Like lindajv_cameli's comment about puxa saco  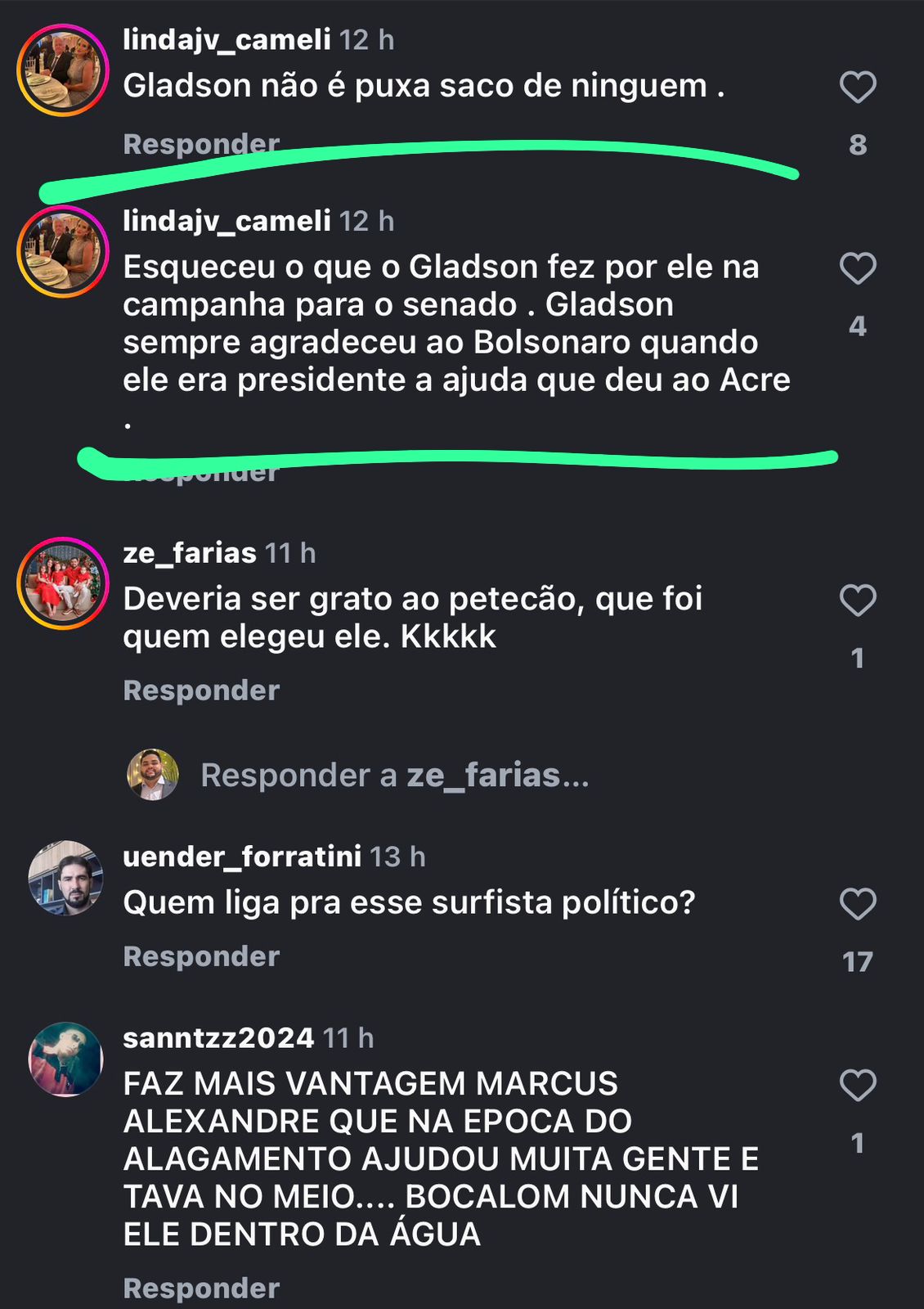(x=857, y=87)
